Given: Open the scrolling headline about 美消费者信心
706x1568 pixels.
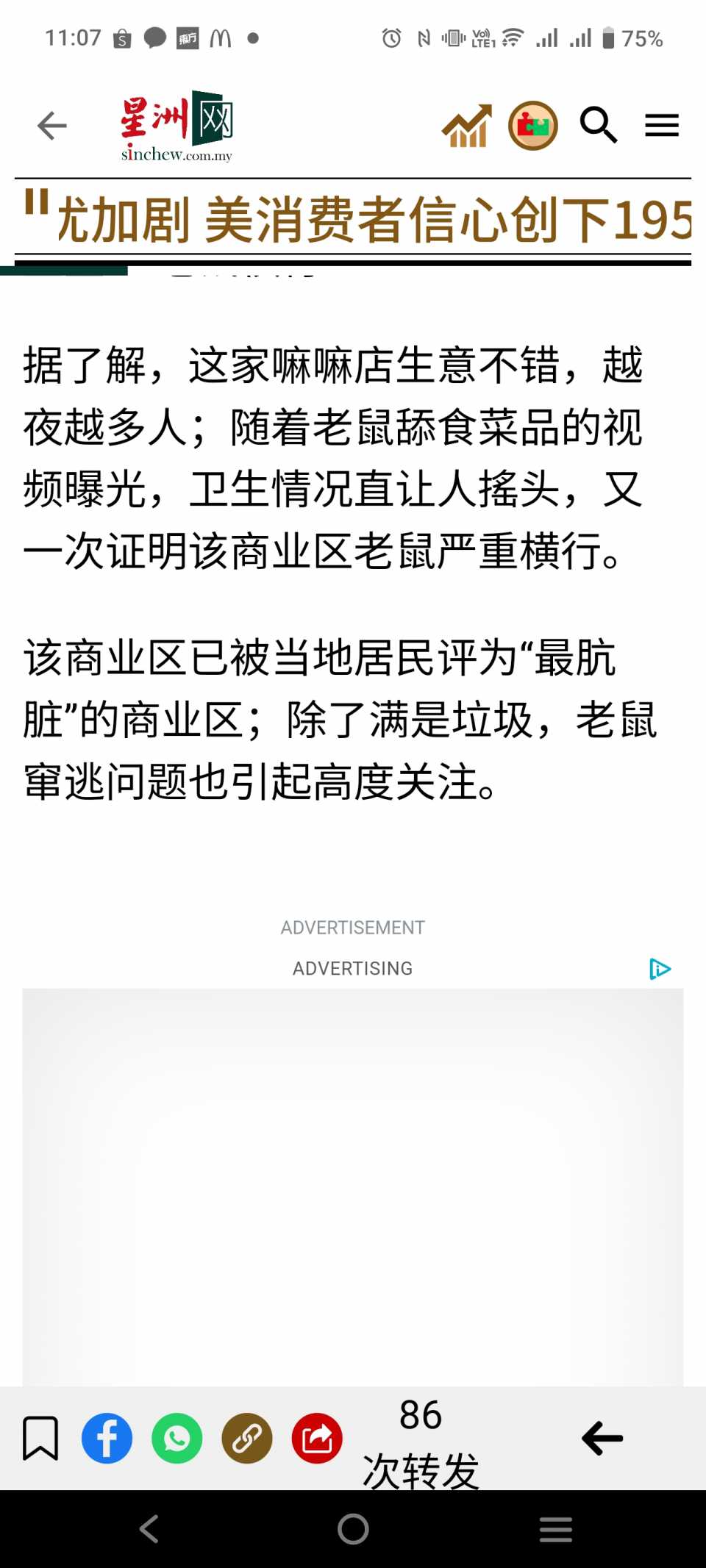Looking at the screenshot, I should coord(368,219).
